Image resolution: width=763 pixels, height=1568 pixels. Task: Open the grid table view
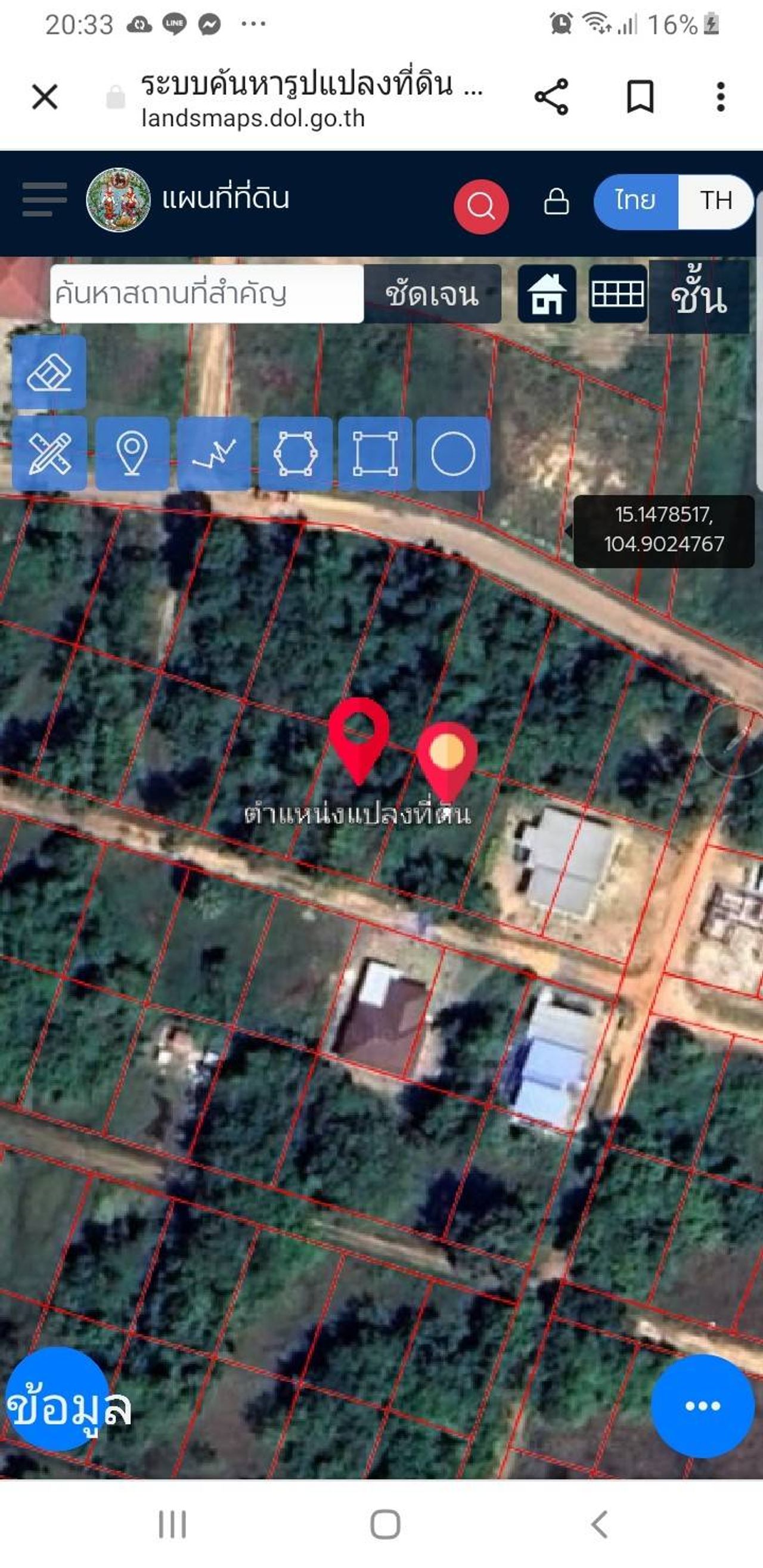[x=618, y=294]
